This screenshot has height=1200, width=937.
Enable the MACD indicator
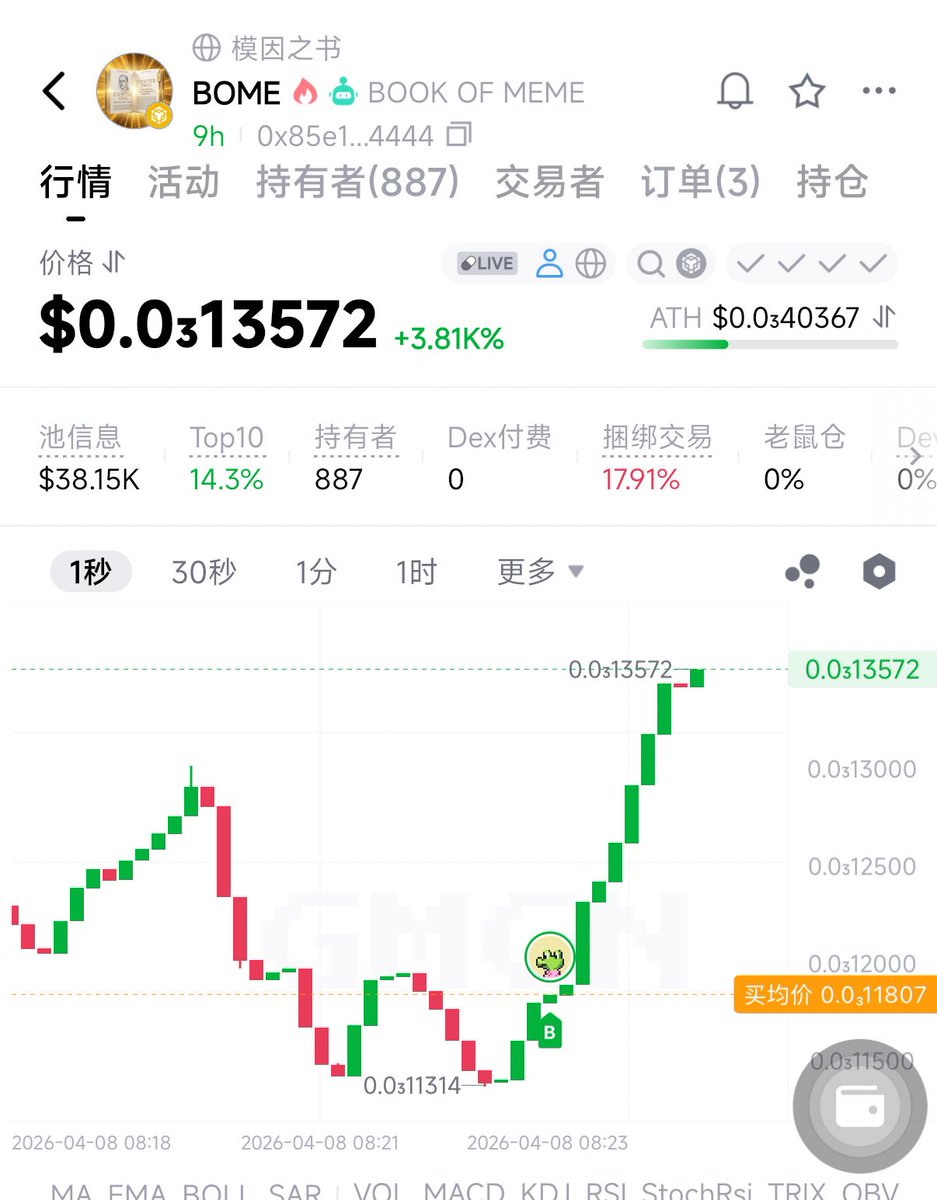pos(464,1191)
